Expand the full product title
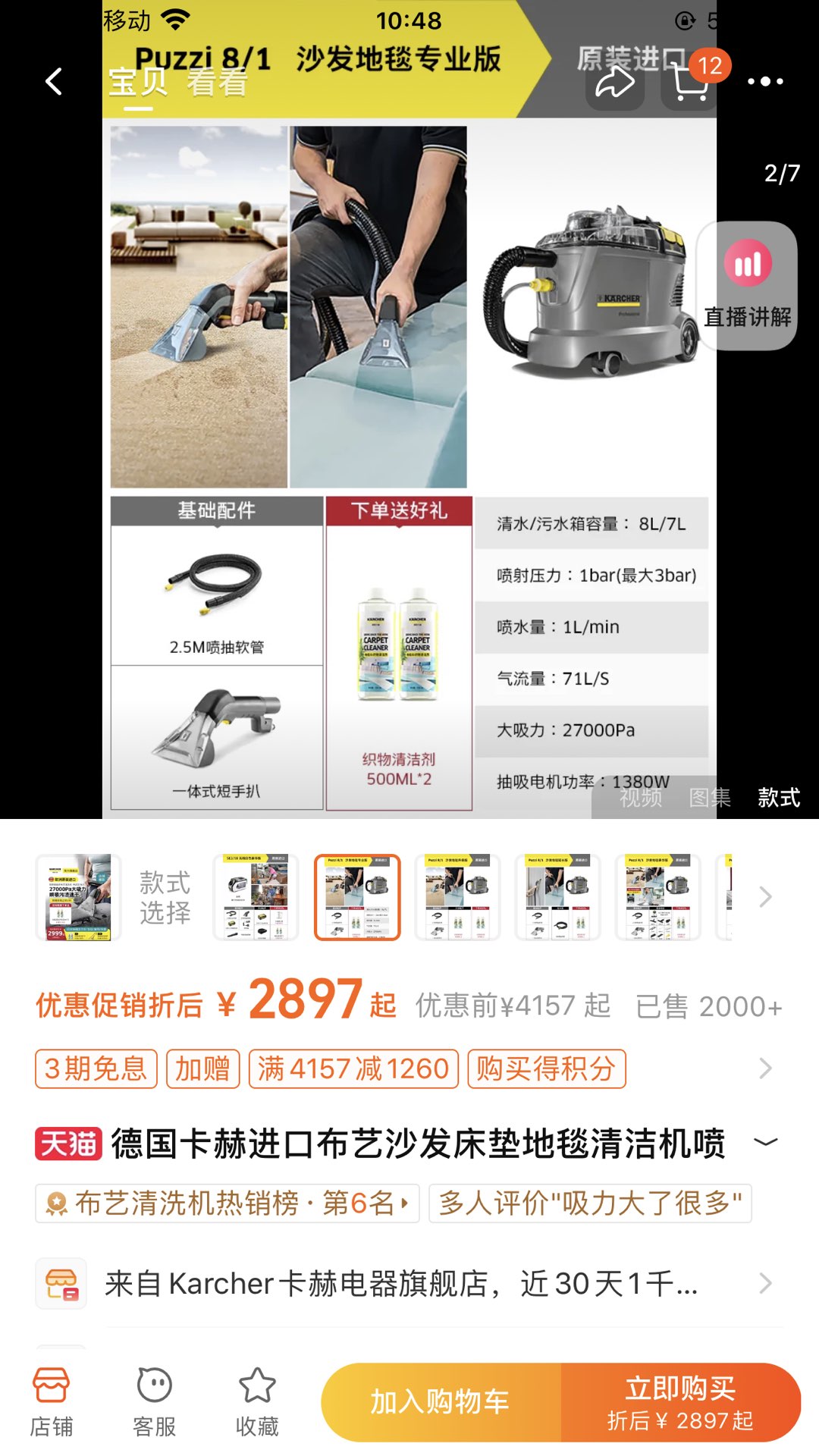This screenshot has width=819, height=1456. pos(766,1142)
